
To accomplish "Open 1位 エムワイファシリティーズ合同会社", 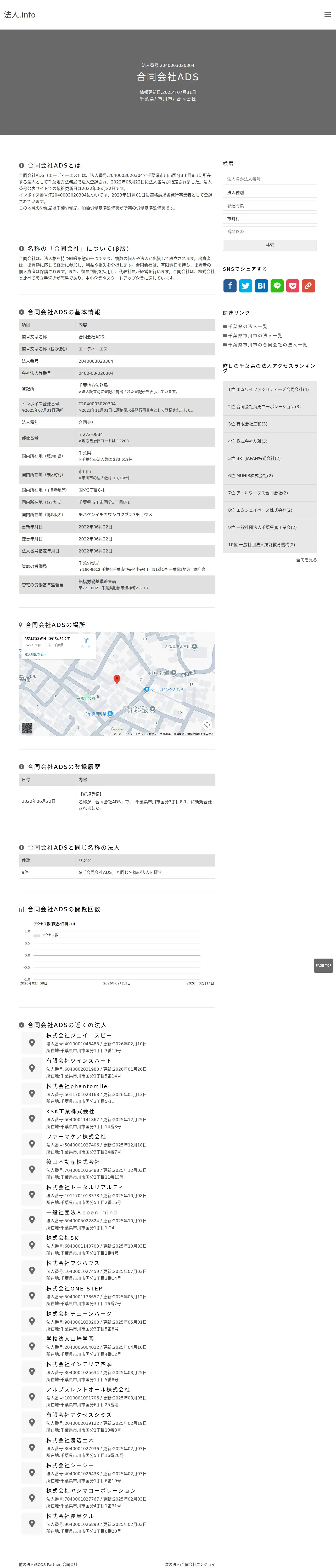I will [270, 390].
